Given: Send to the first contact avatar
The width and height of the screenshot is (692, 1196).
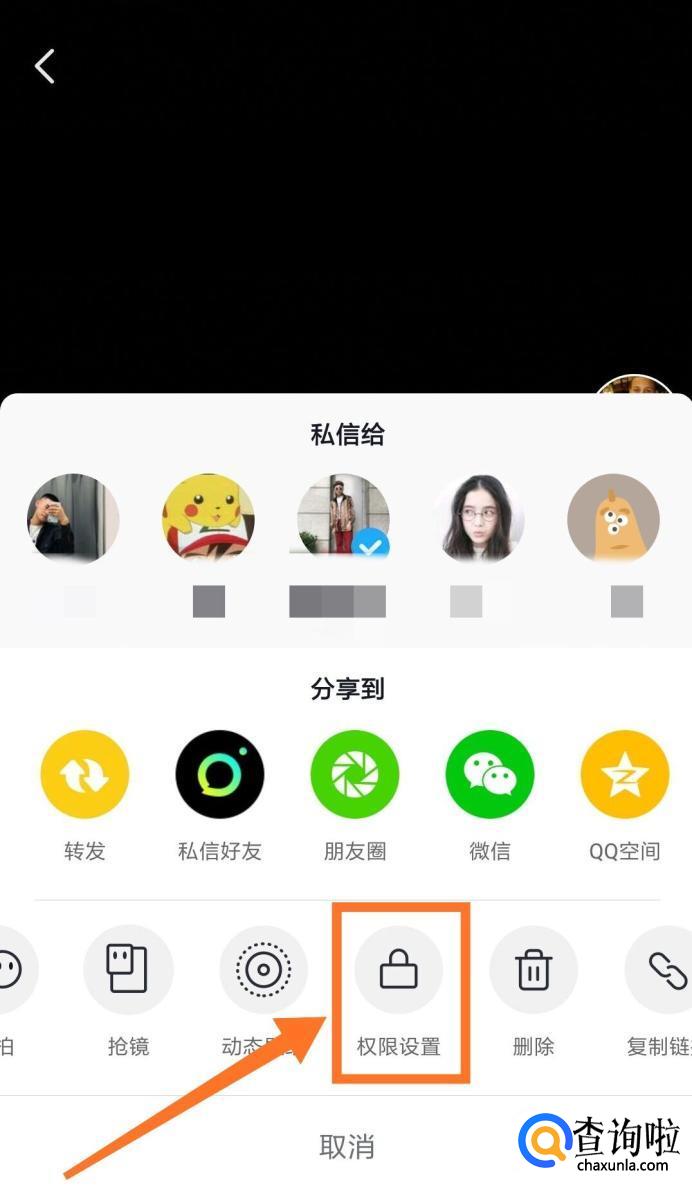Looking at the screenshot, I should click(x=73, y=520).
